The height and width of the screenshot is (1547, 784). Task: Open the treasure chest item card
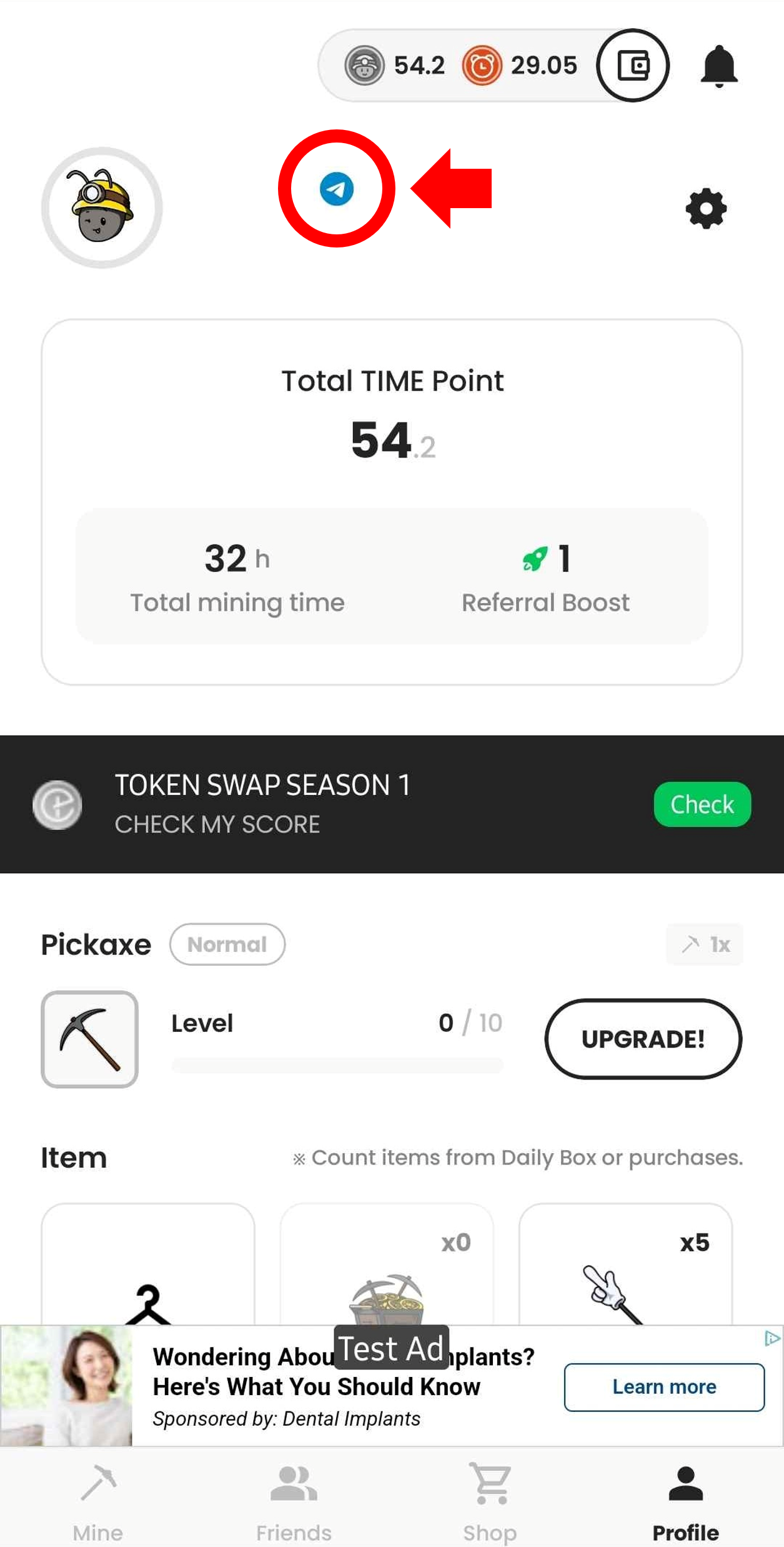pyautogui.click(x=387, y=1266)
